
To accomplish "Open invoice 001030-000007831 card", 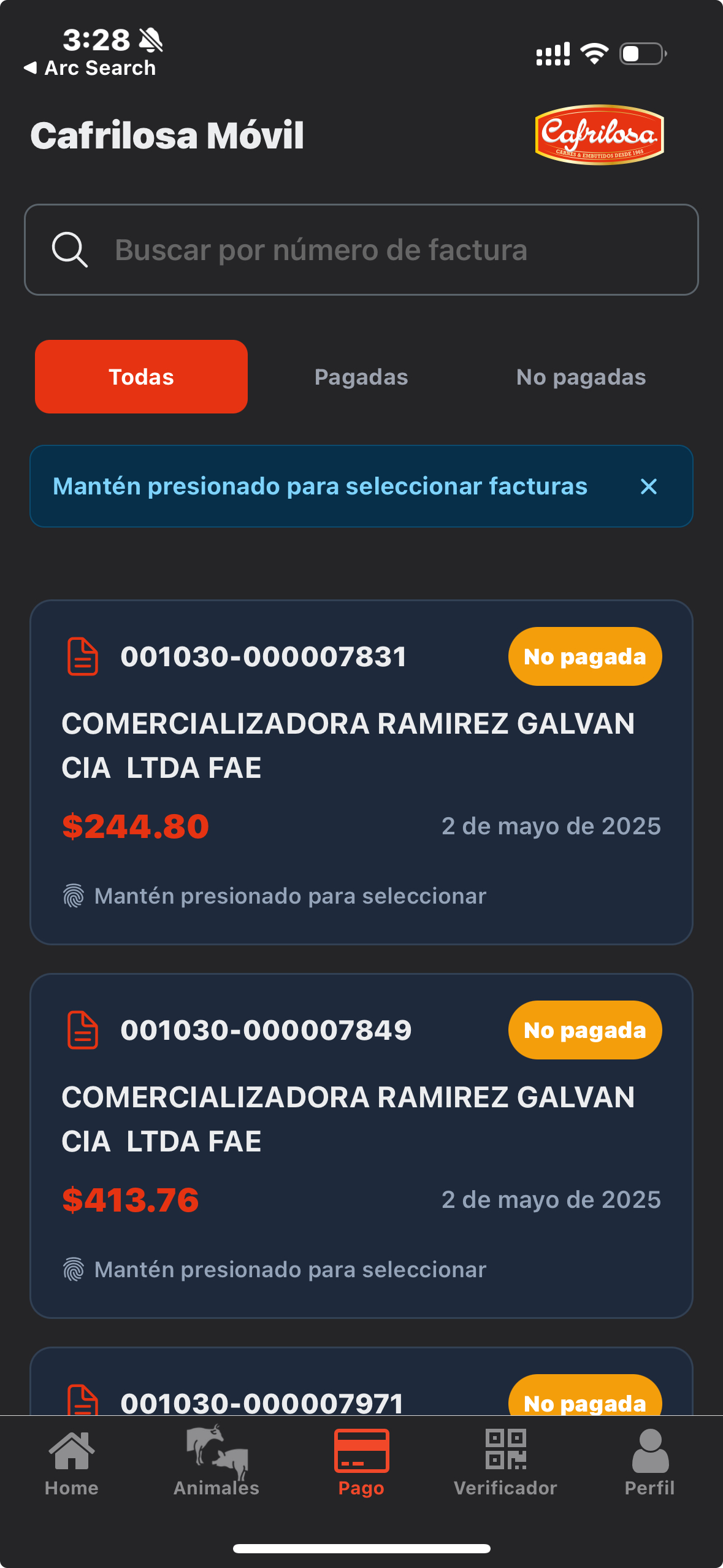I will (361, 772).
